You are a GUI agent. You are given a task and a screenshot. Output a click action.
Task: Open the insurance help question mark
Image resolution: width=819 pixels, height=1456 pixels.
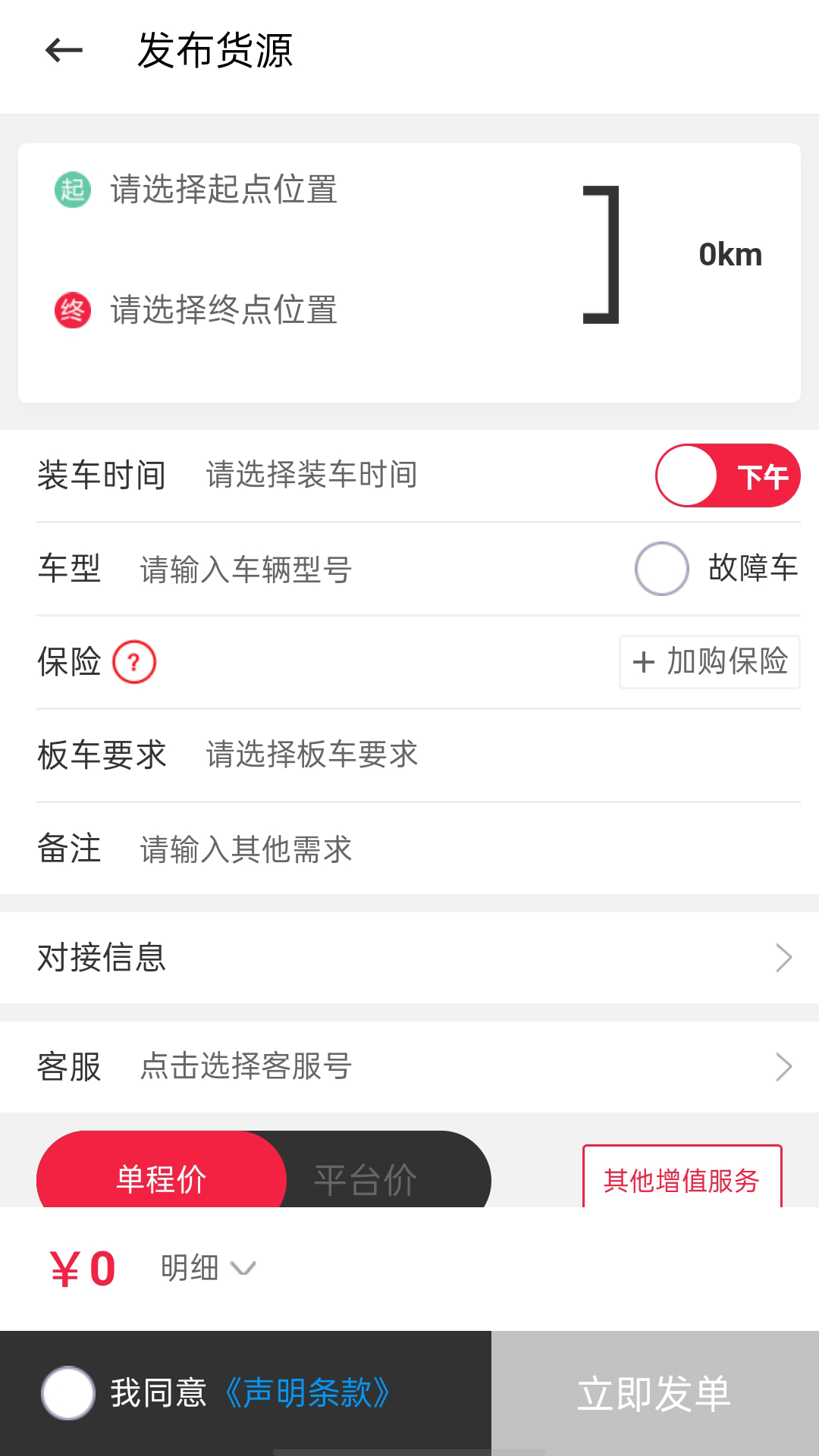pos(134,662)
